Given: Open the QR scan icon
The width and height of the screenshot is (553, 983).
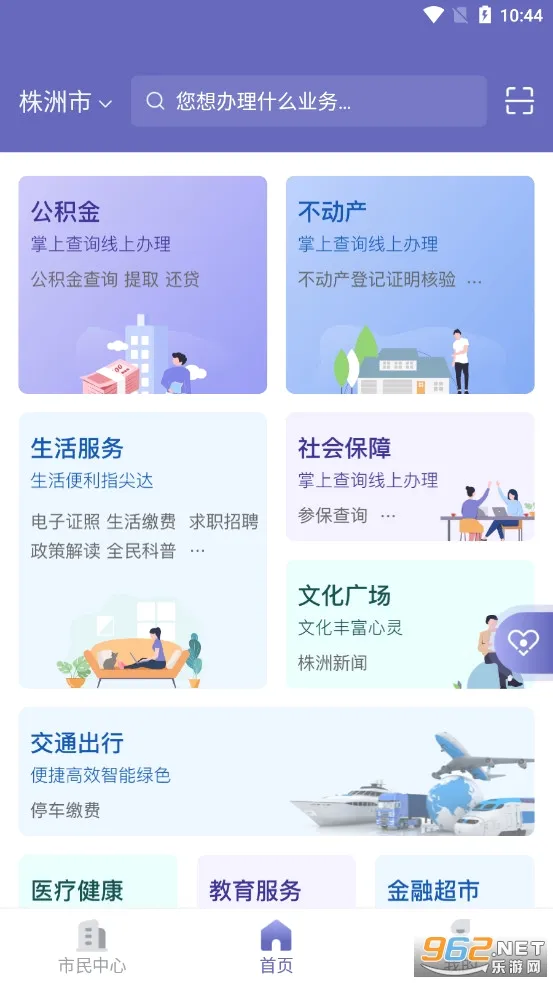Looking at the screenshot, I should (x=519, y=101).
